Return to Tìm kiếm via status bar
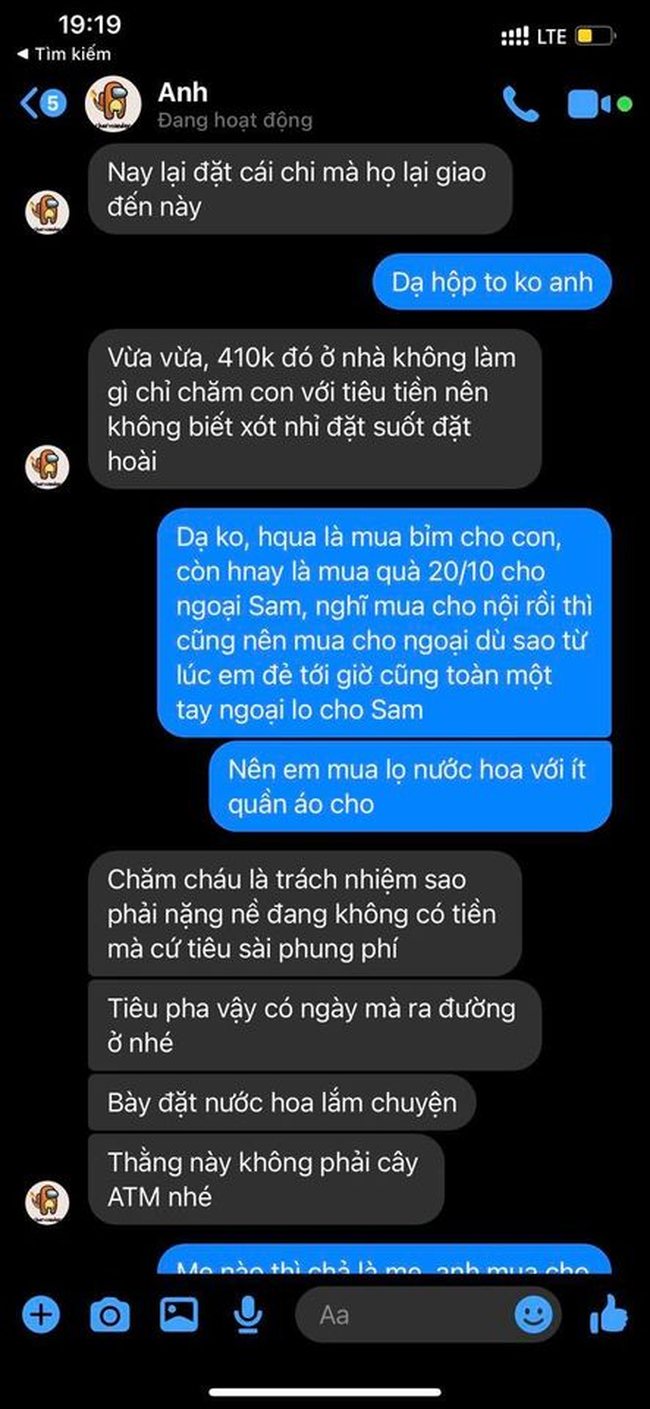The image size is (650, 1409). click(64, 54)
